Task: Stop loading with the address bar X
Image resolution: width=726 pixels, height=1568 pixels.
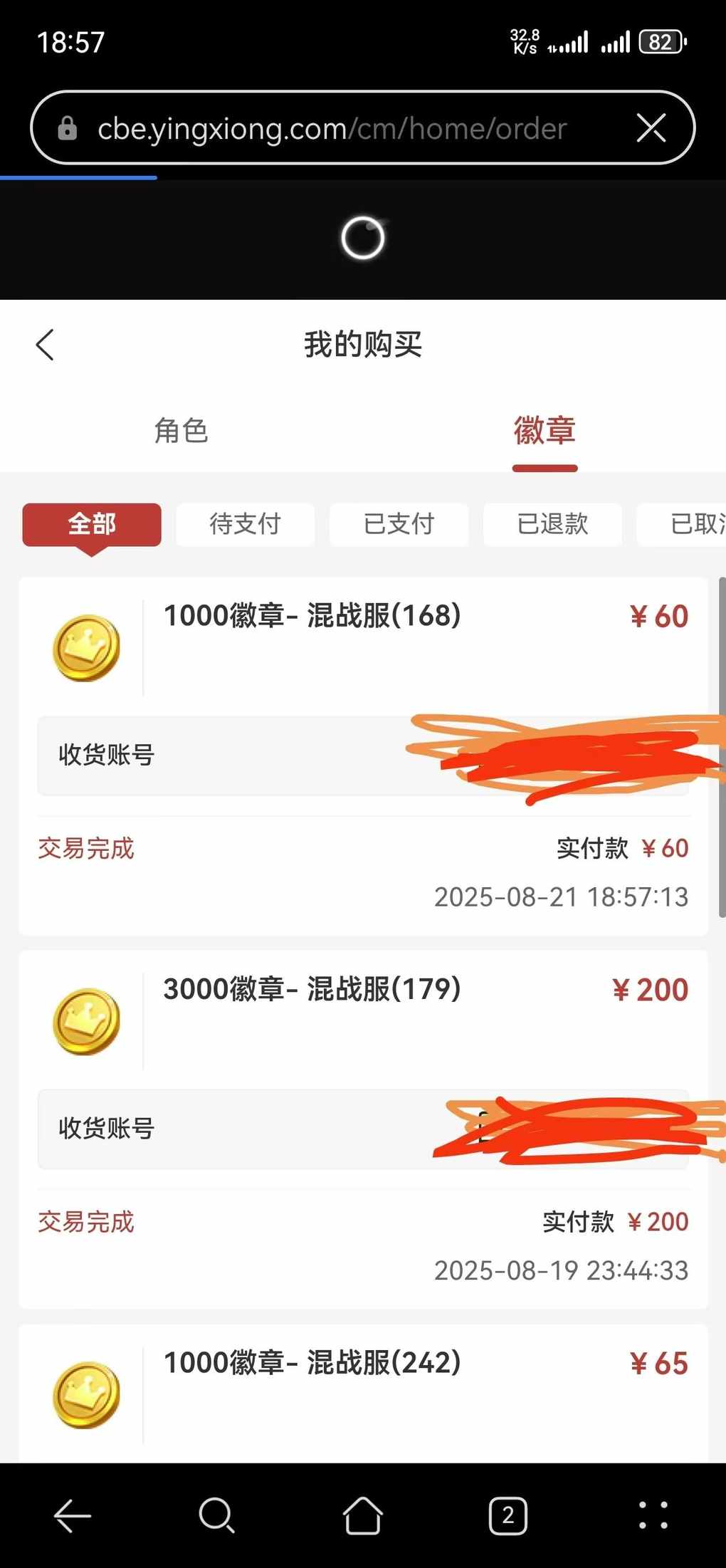Action: coord(651,128)
